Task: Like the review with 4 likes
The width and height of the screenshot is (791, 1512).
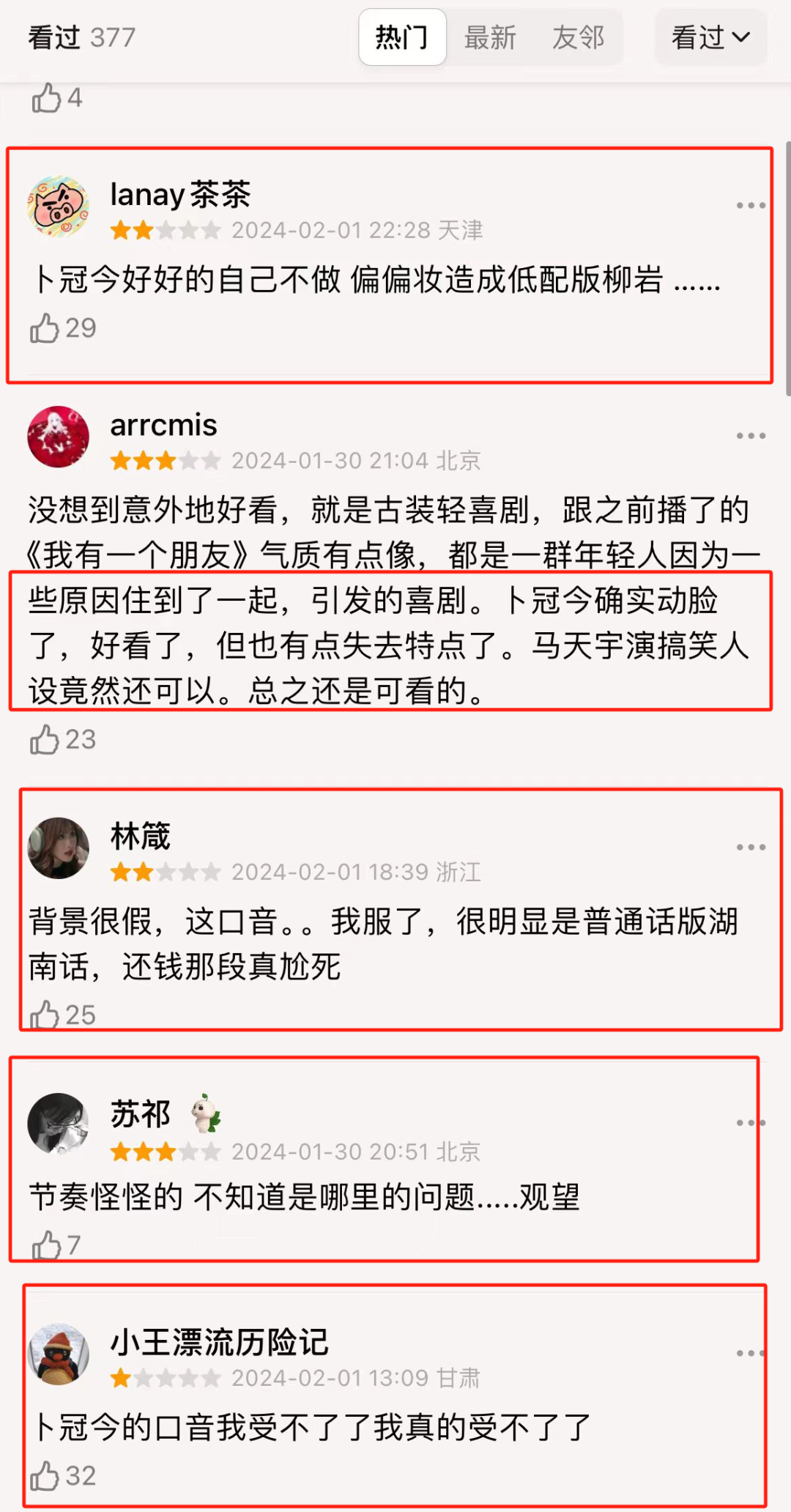Action: pos(47,98)
